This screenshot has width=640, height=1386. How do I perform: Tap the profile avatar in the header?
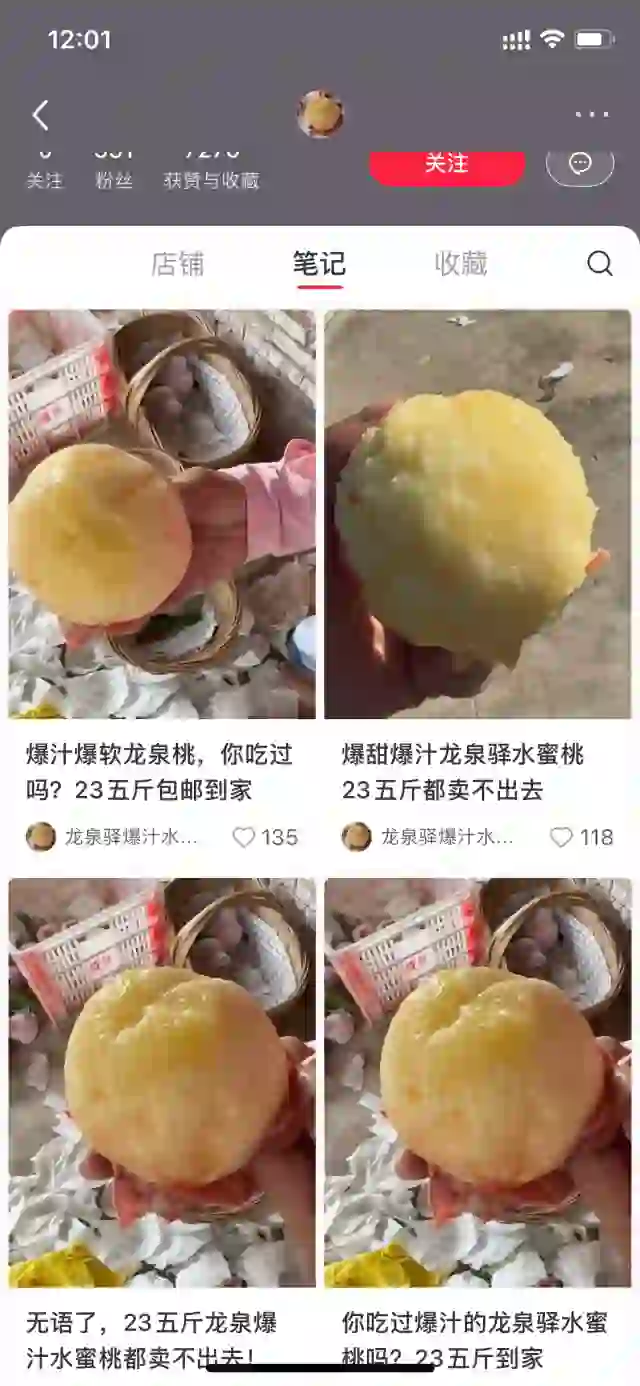click(320, 115)
